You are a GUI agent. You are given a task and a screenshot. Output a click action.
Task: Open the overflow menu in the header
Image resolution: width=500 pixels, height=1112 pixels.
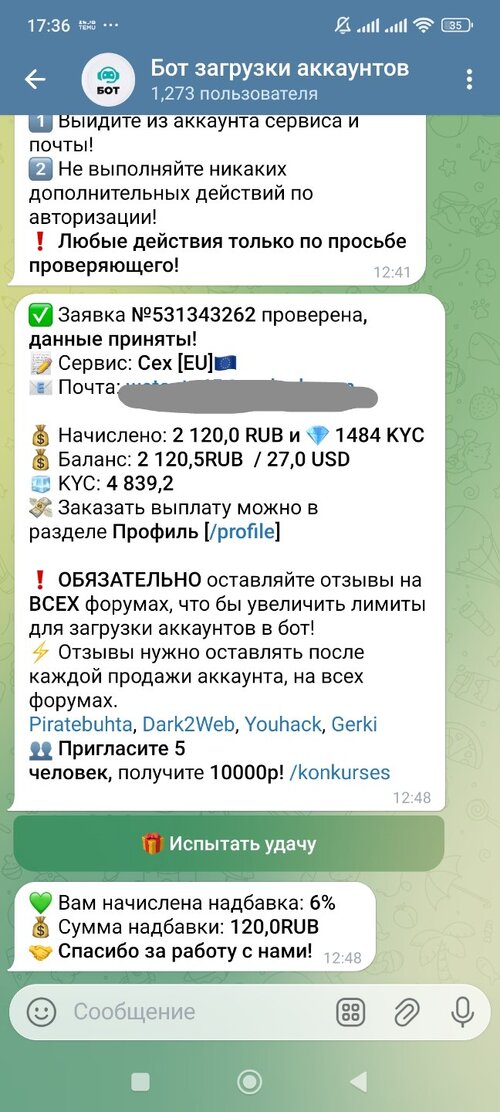point(469,79)
